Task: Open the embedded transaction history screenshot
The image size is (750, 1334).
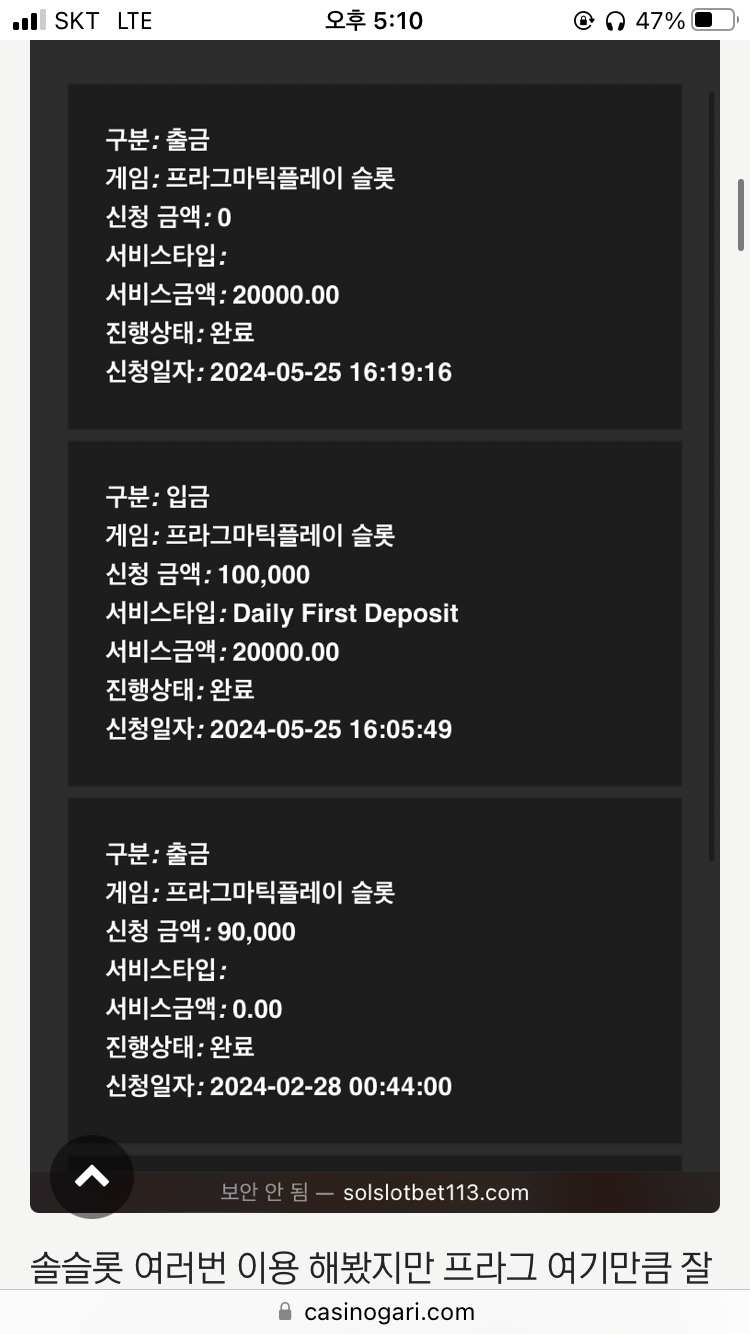Action: [x=375, y=626]
